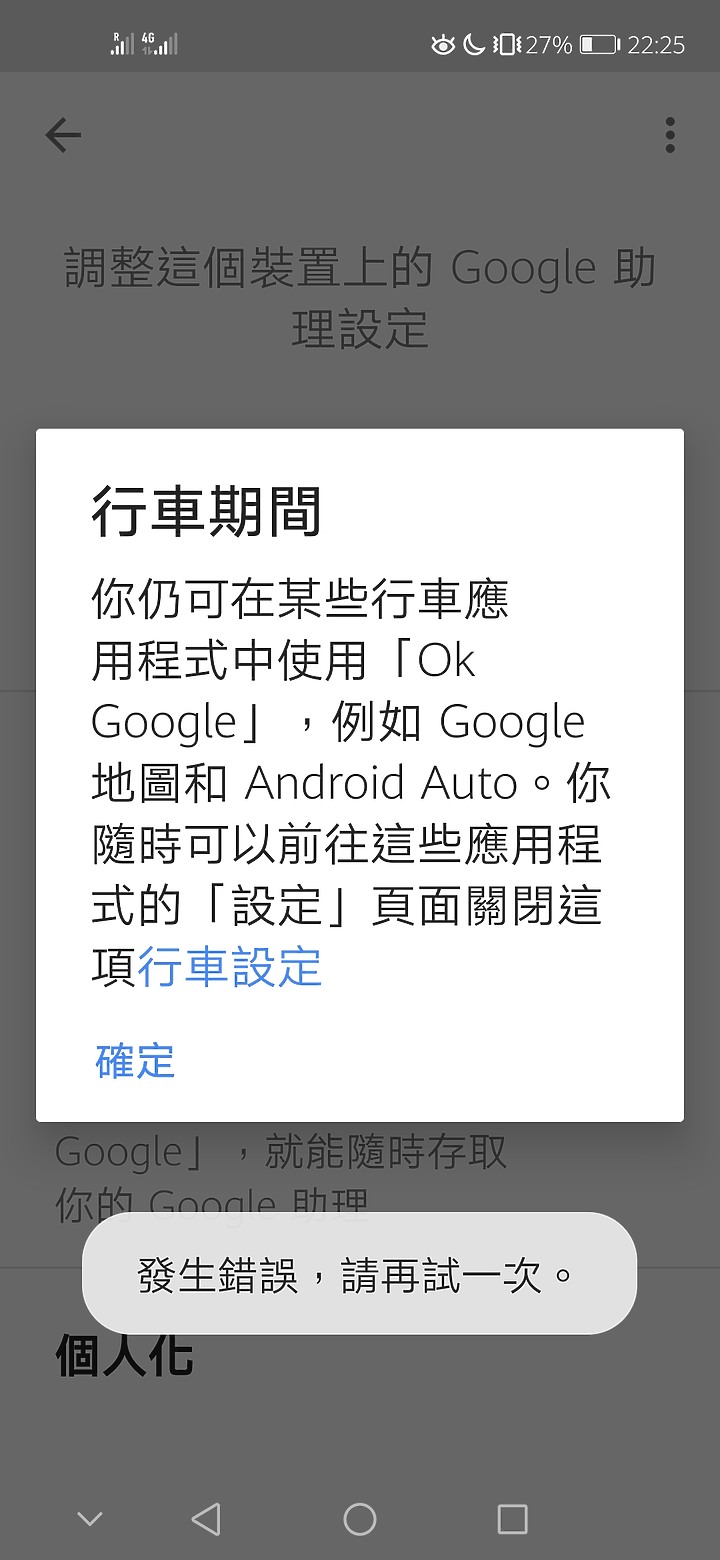Open the 行車設定 link
The image size is (720, 1560).
(x=230, y=967)
